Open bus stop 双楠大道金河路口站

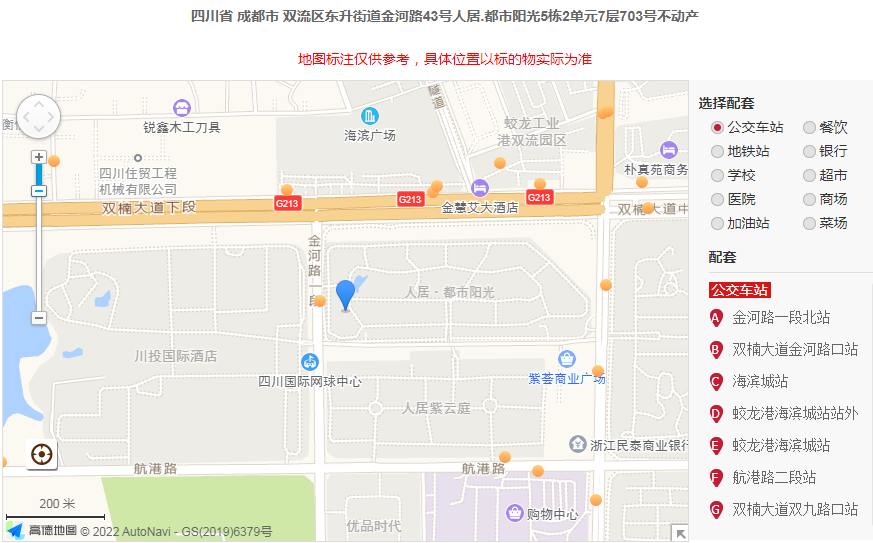(x=794, y=350)
